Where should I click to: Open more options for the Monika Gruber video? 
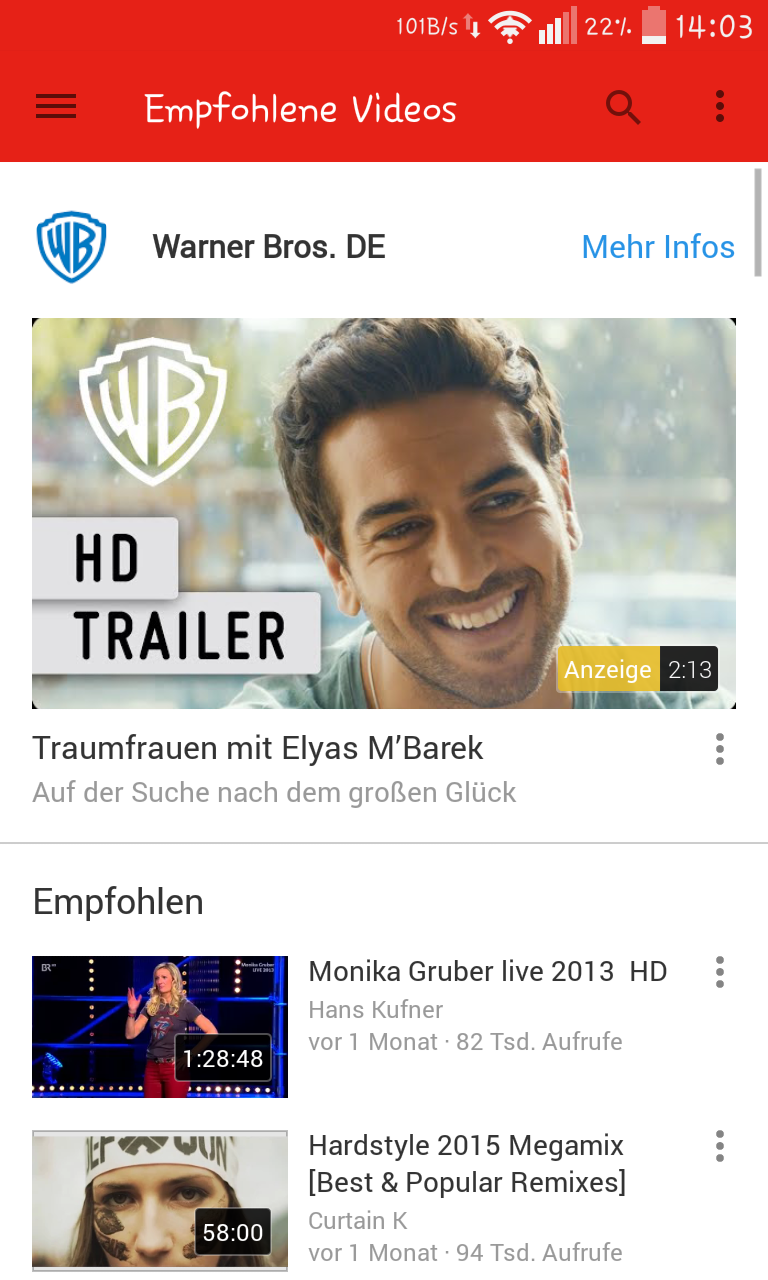click(719, 972)
